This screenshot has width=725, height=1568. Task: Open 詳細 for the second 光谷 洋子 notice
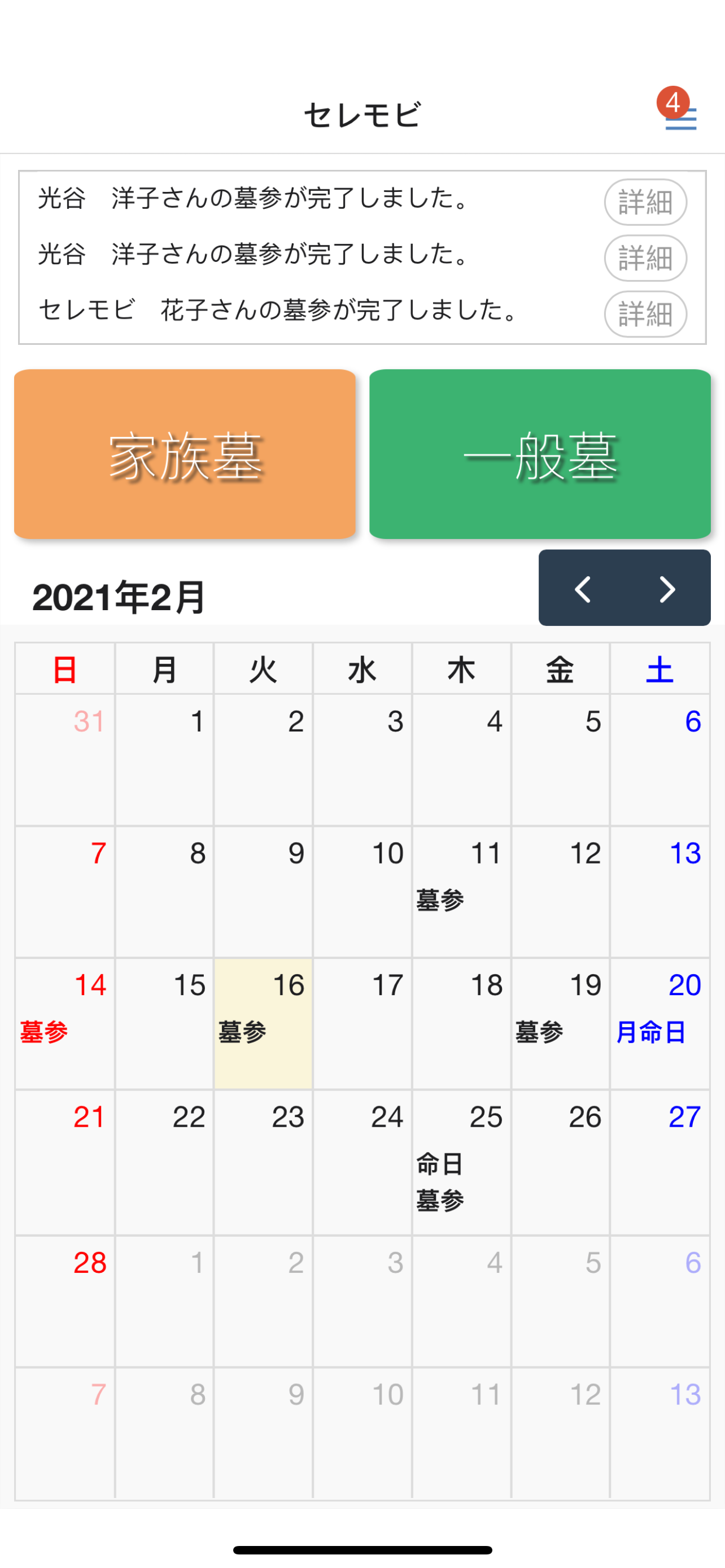pos(645,258)
